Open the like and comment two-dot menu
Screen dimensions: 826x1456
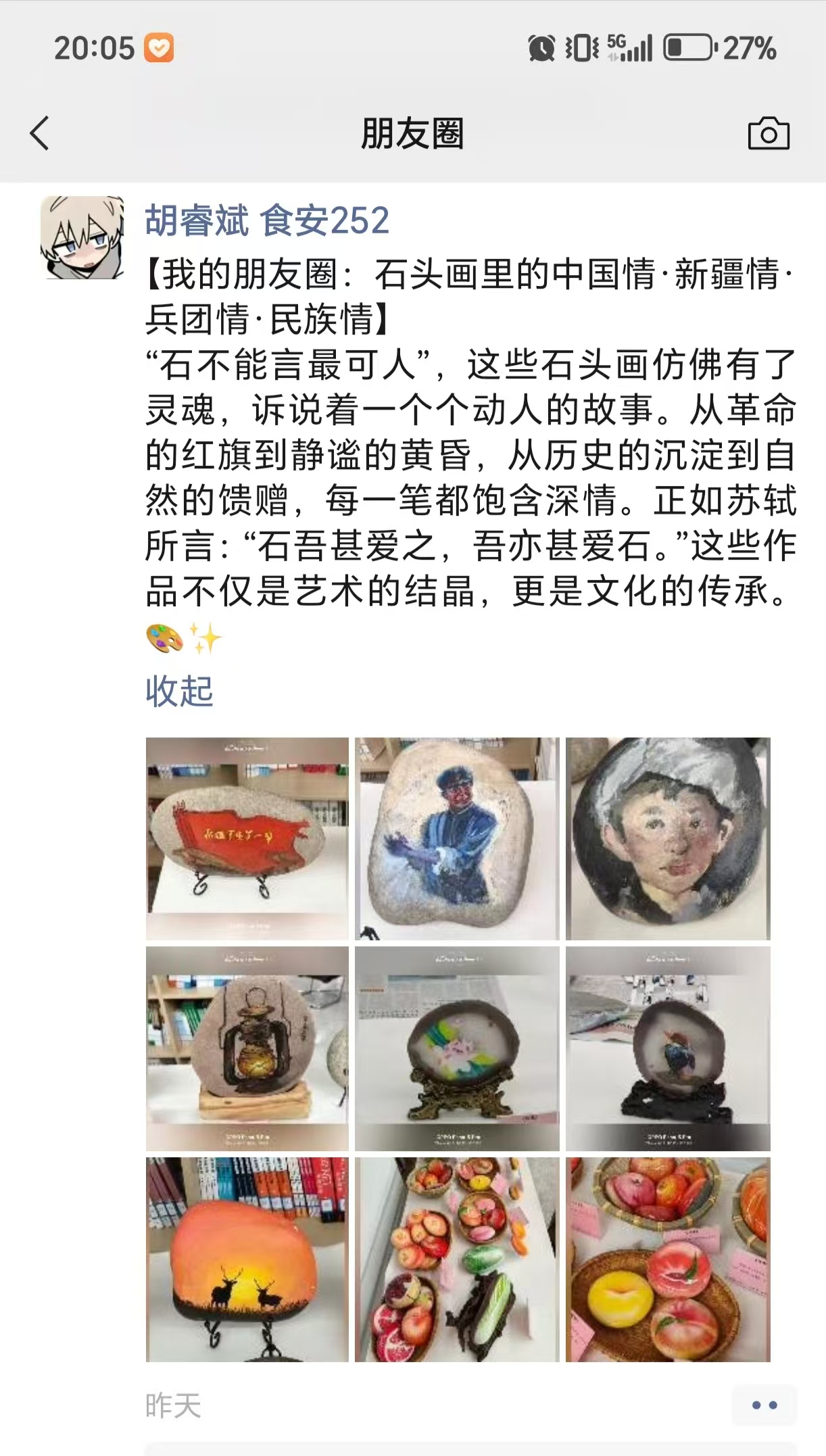[x=764, y=1405]
